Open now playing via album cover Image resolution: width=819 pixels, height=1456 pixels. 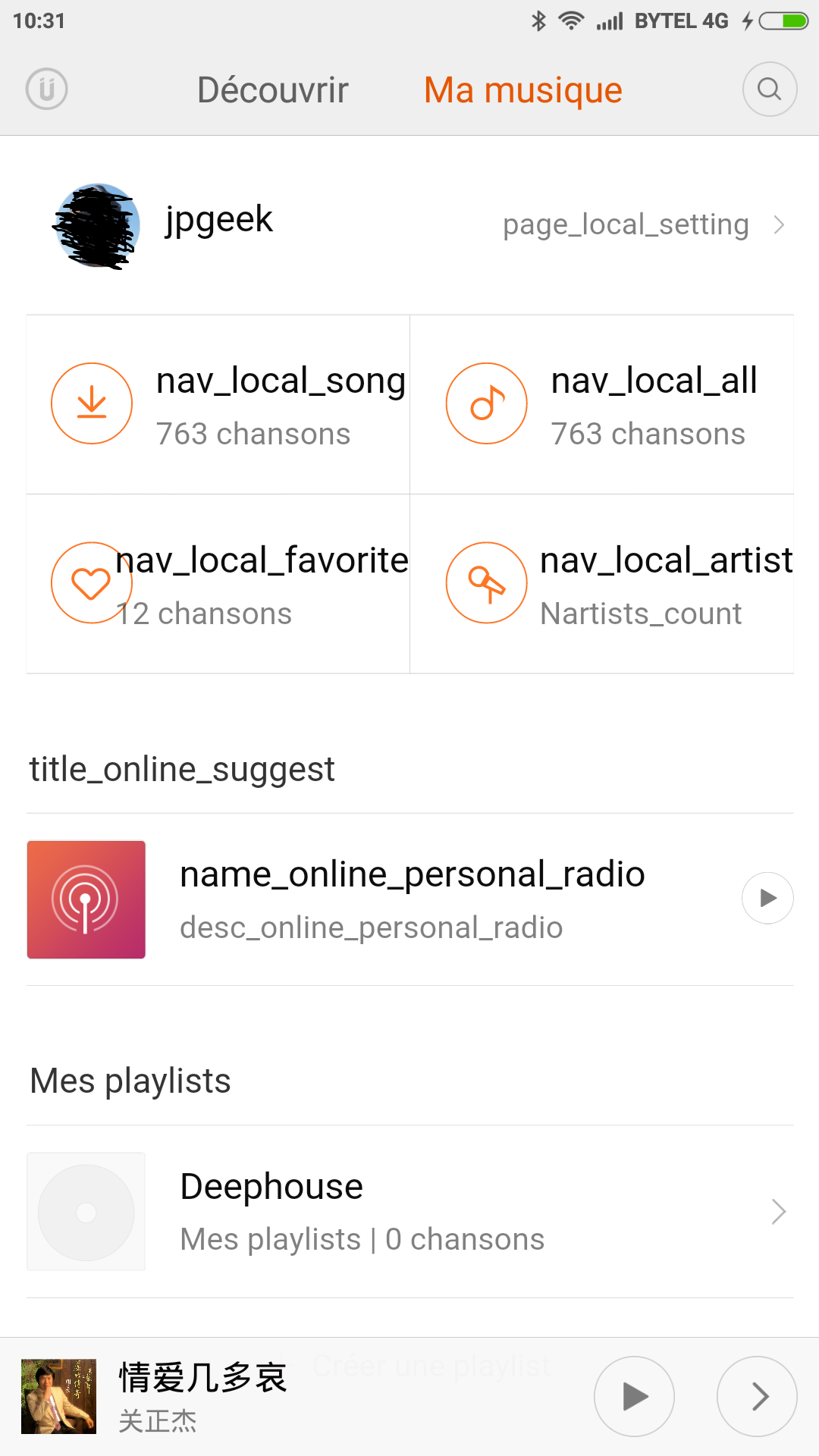[x=58, y=1396]
